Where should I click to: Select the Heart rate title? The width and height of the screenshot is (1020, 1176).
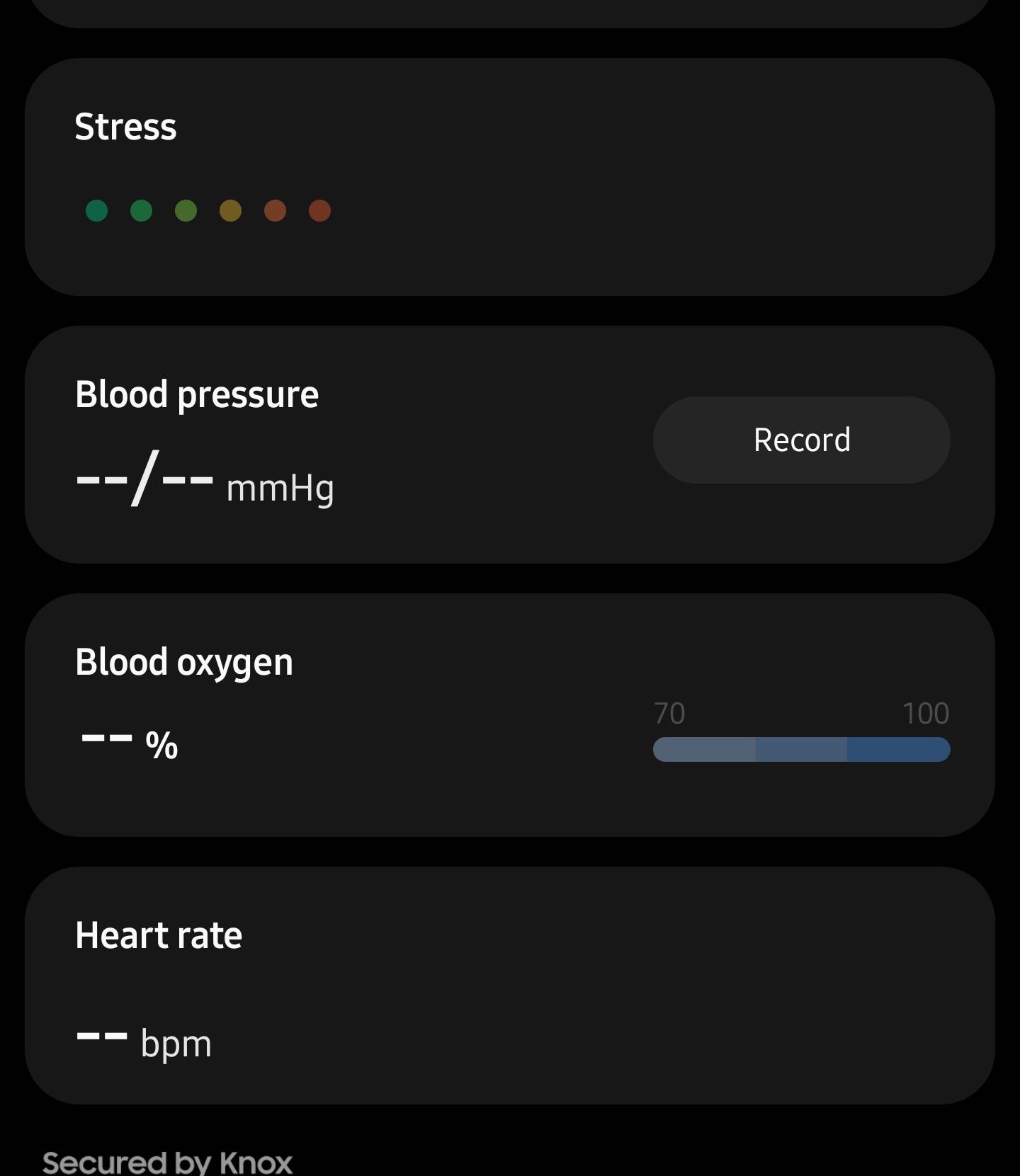(159, 935)
